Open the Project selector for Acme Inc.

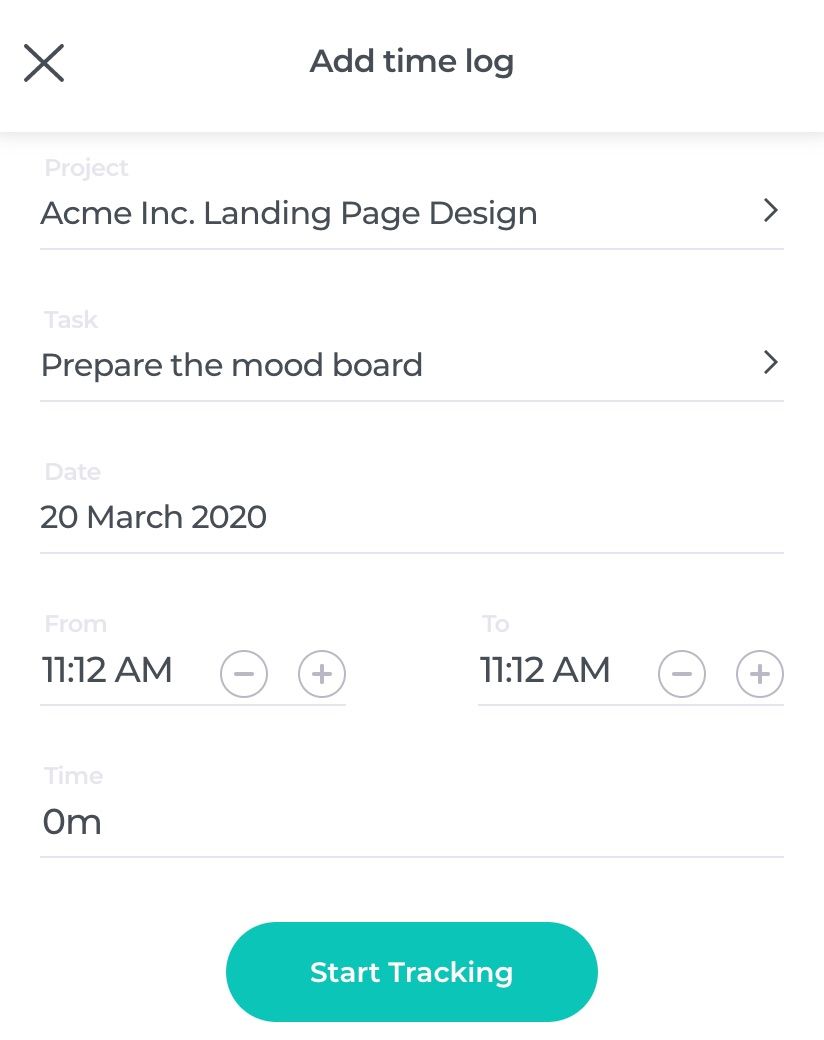point(411,213)
